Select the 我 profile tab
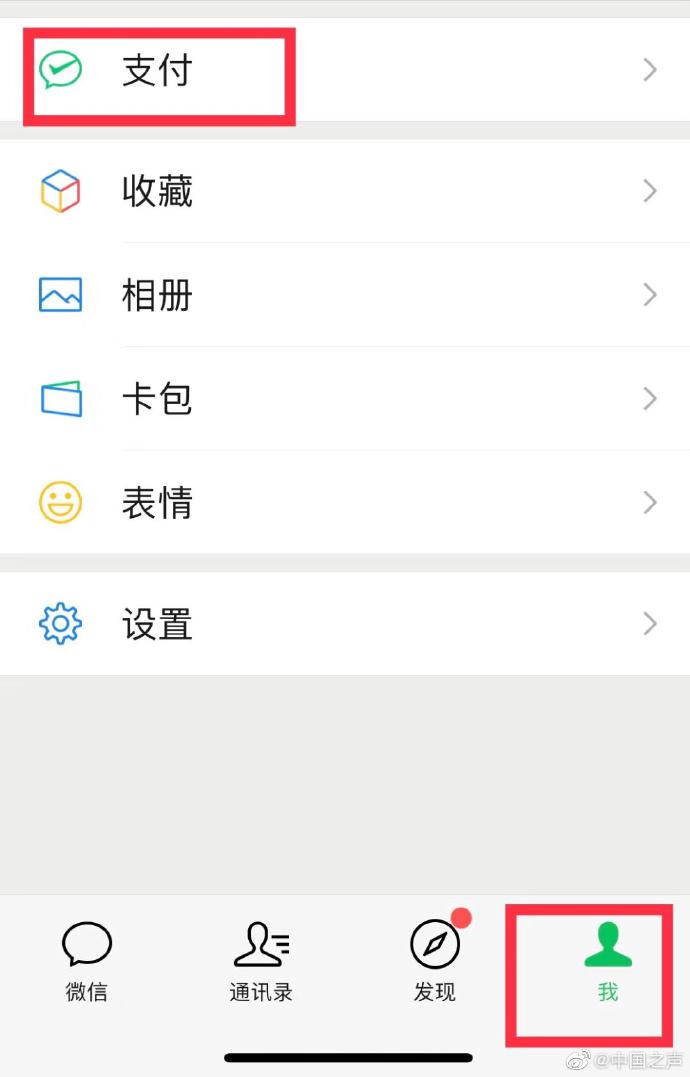690x1077 pixels. tap(608, 962)
